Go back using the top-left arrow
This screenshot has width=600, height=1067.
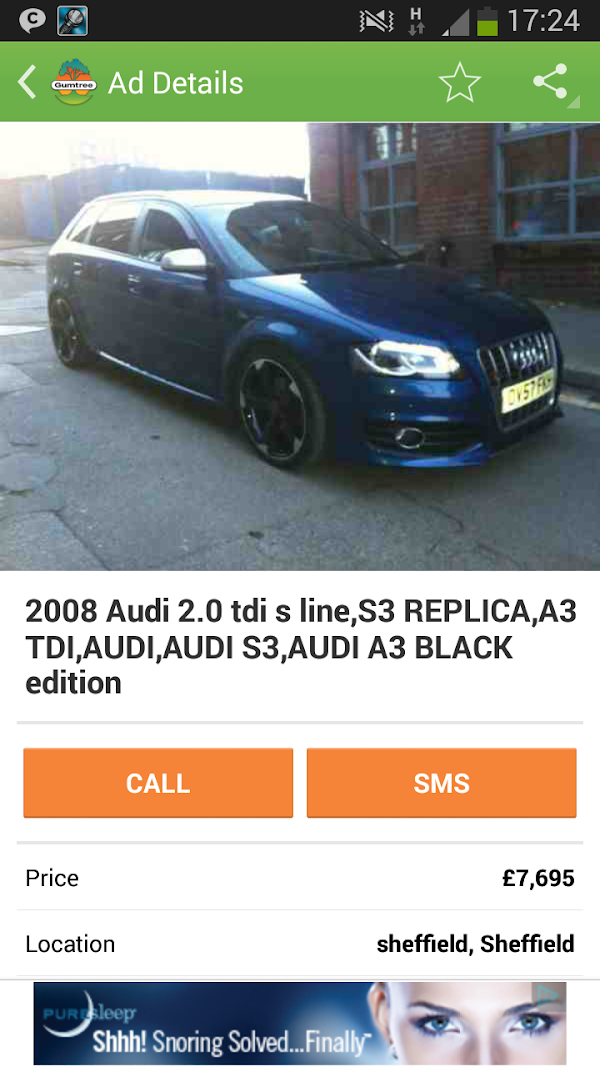click(28, 82)
